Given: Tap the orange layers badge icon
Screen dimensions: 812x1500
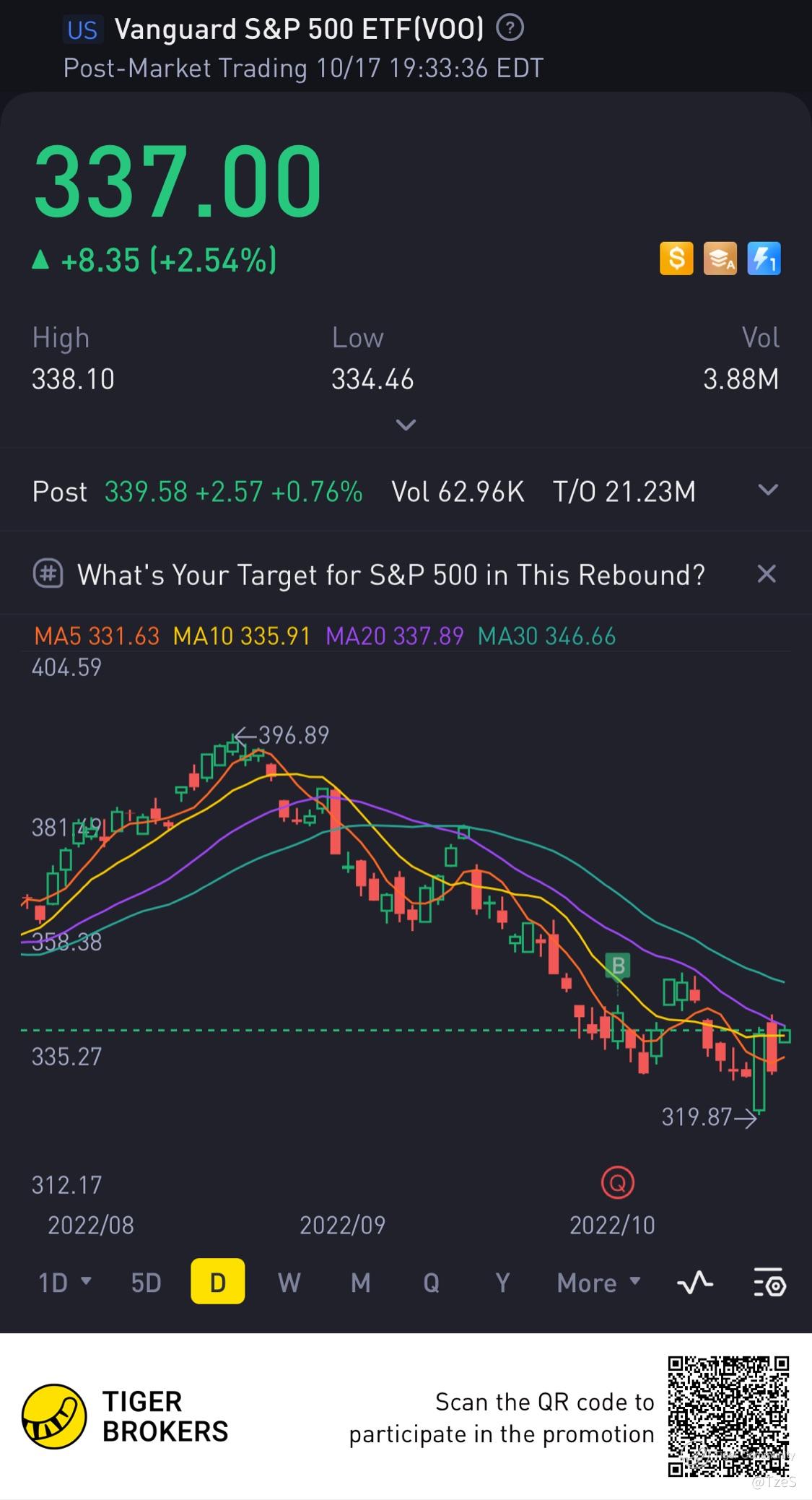Looking at the screenshot, I should pos(720,258).
